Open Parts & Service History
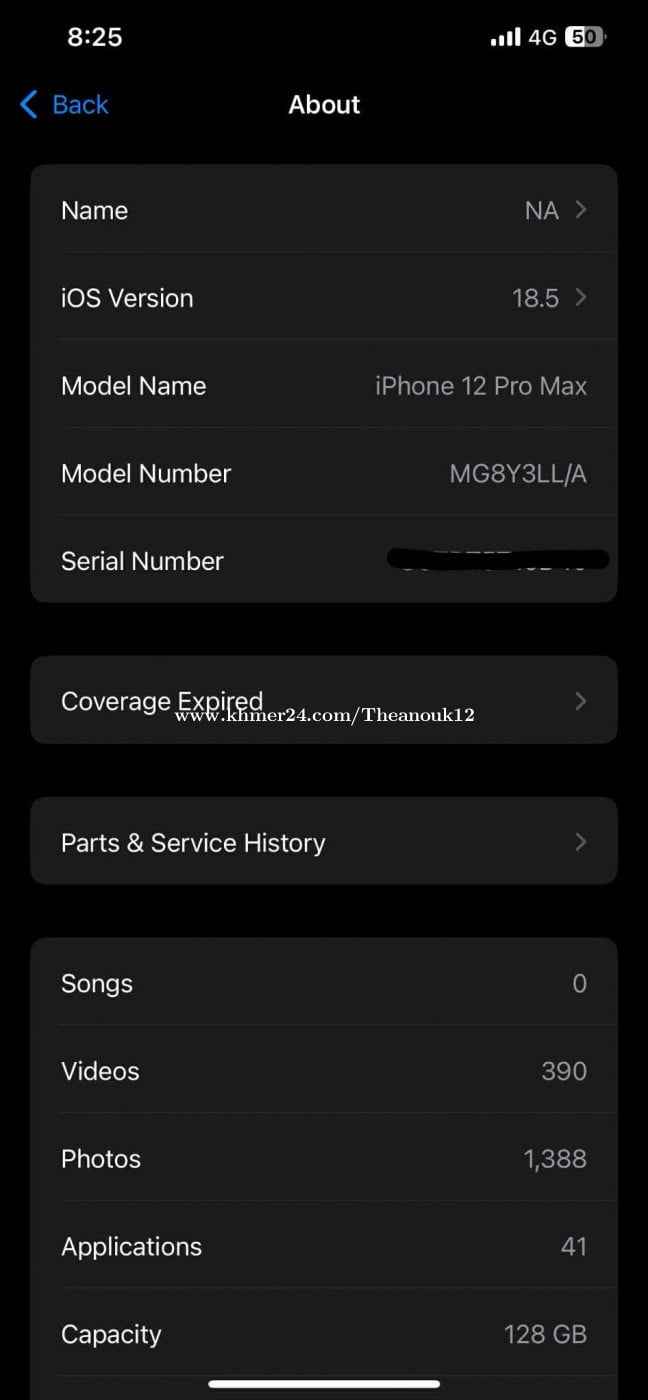The image size is (648, 1400). pyautogui.click(x=324, y=841)
